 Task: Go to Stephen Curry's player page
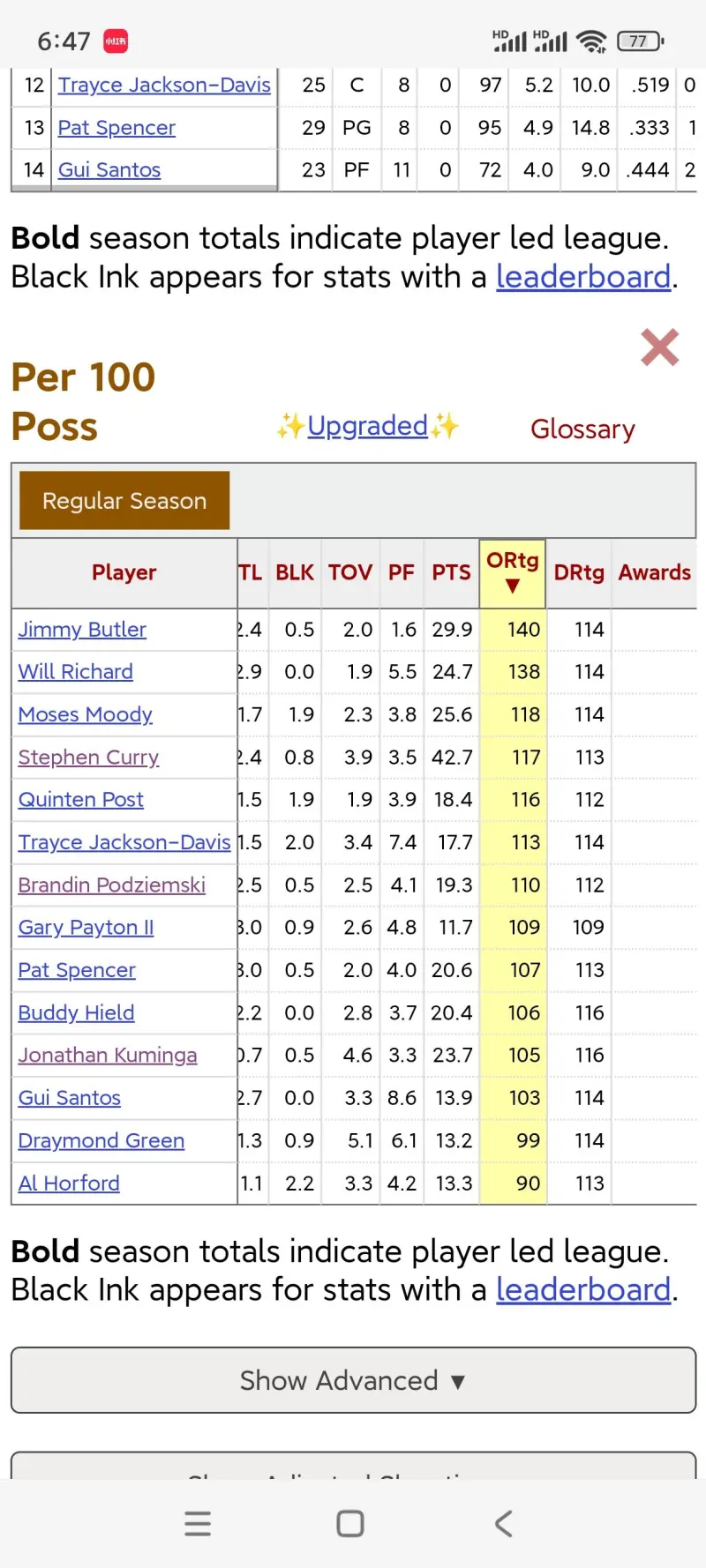point(88,758)
